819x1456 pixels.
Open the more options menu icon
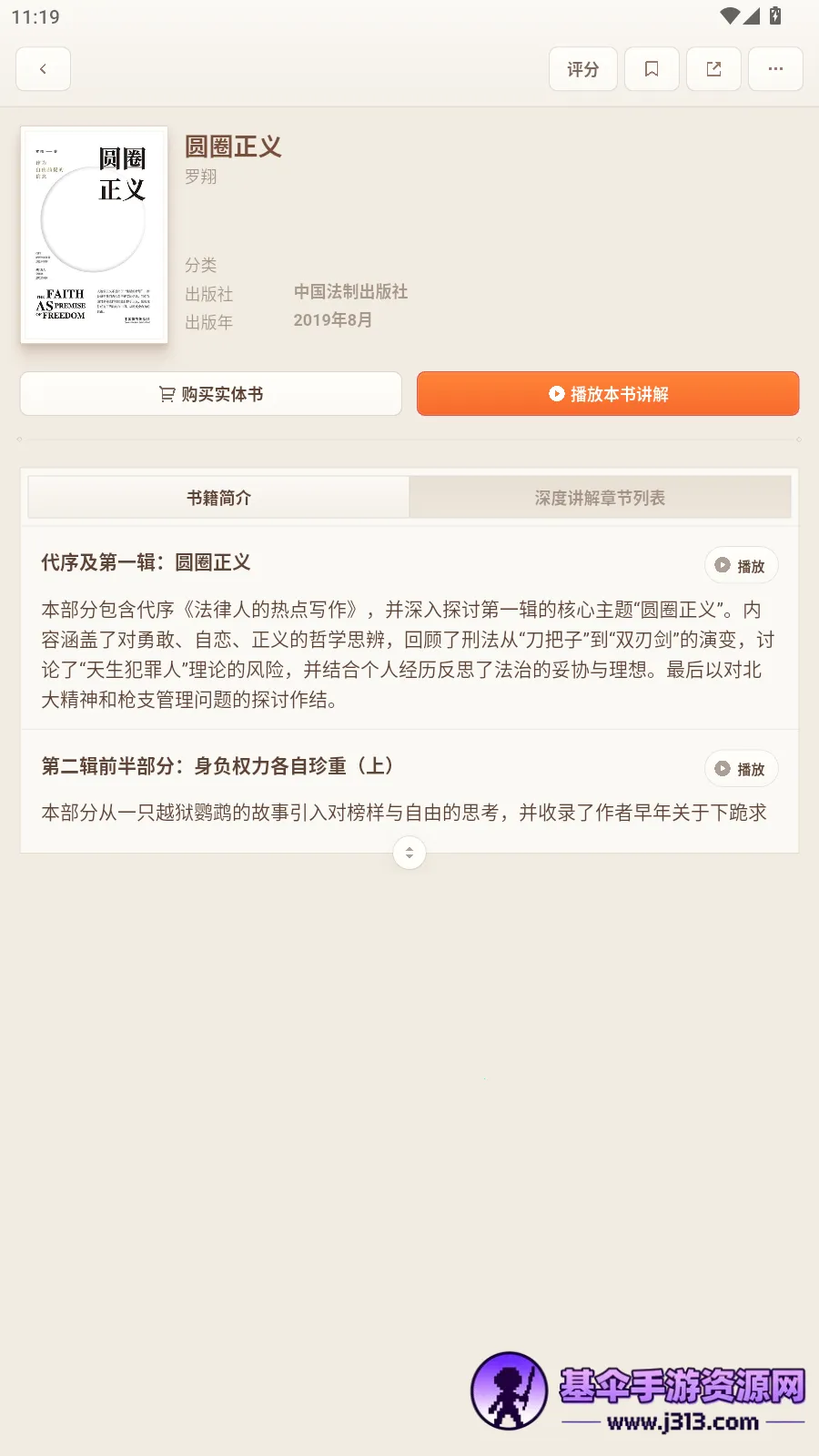(x=775, y=68)
